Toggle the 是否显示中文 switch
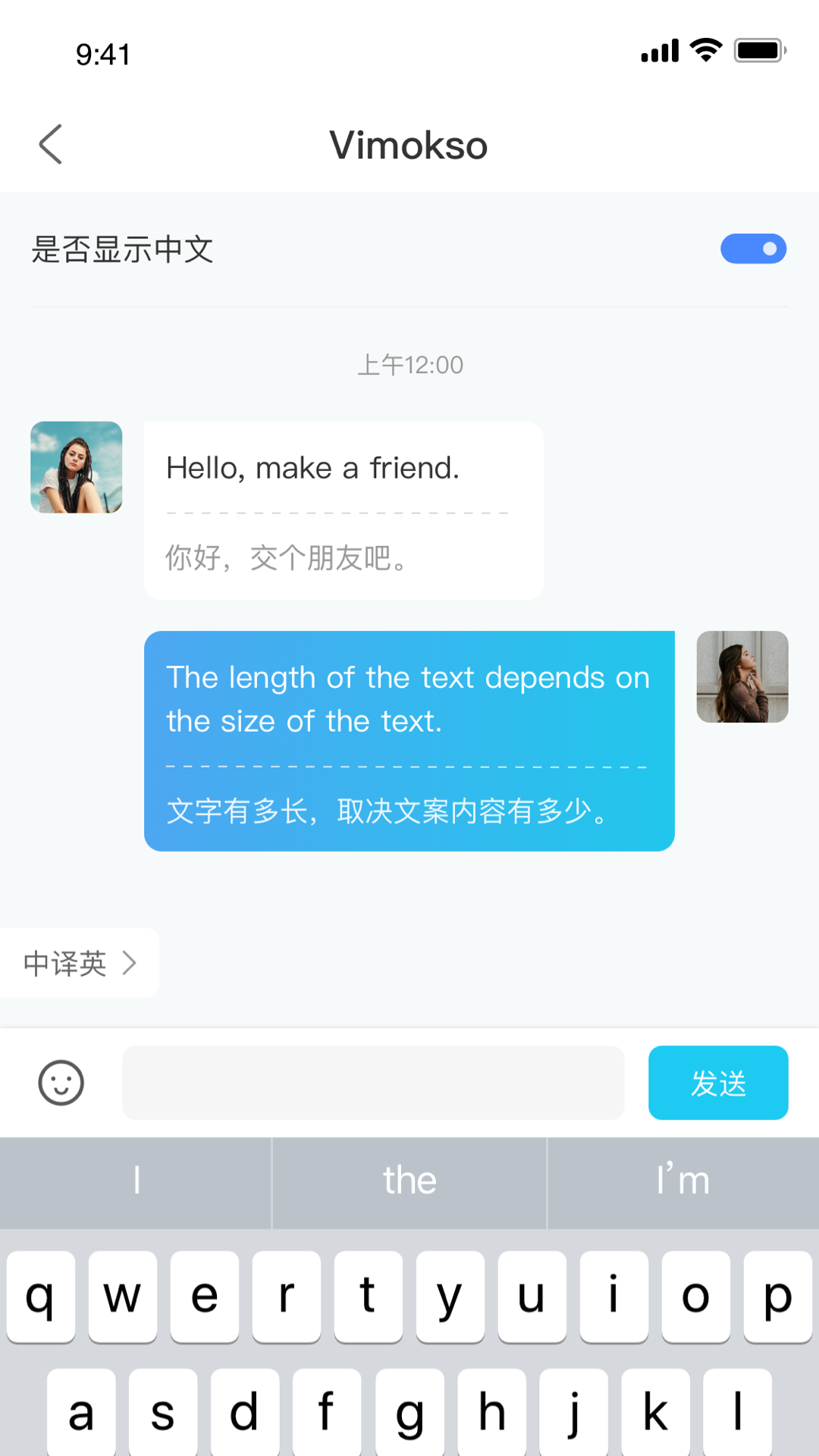819x1456 pixels. click(x=753, y=249)
